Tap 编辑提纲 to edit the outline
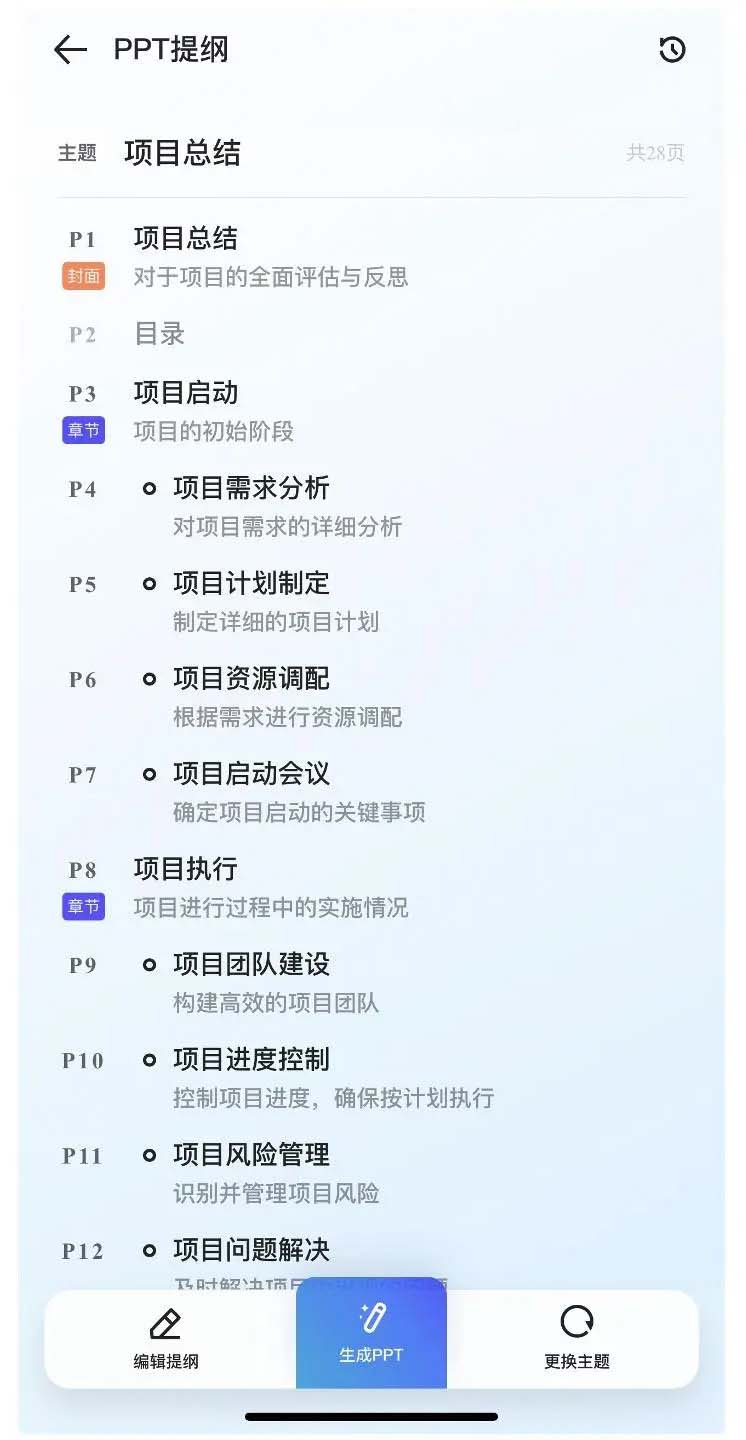 pyautogui.click(x=166, y=1338)
